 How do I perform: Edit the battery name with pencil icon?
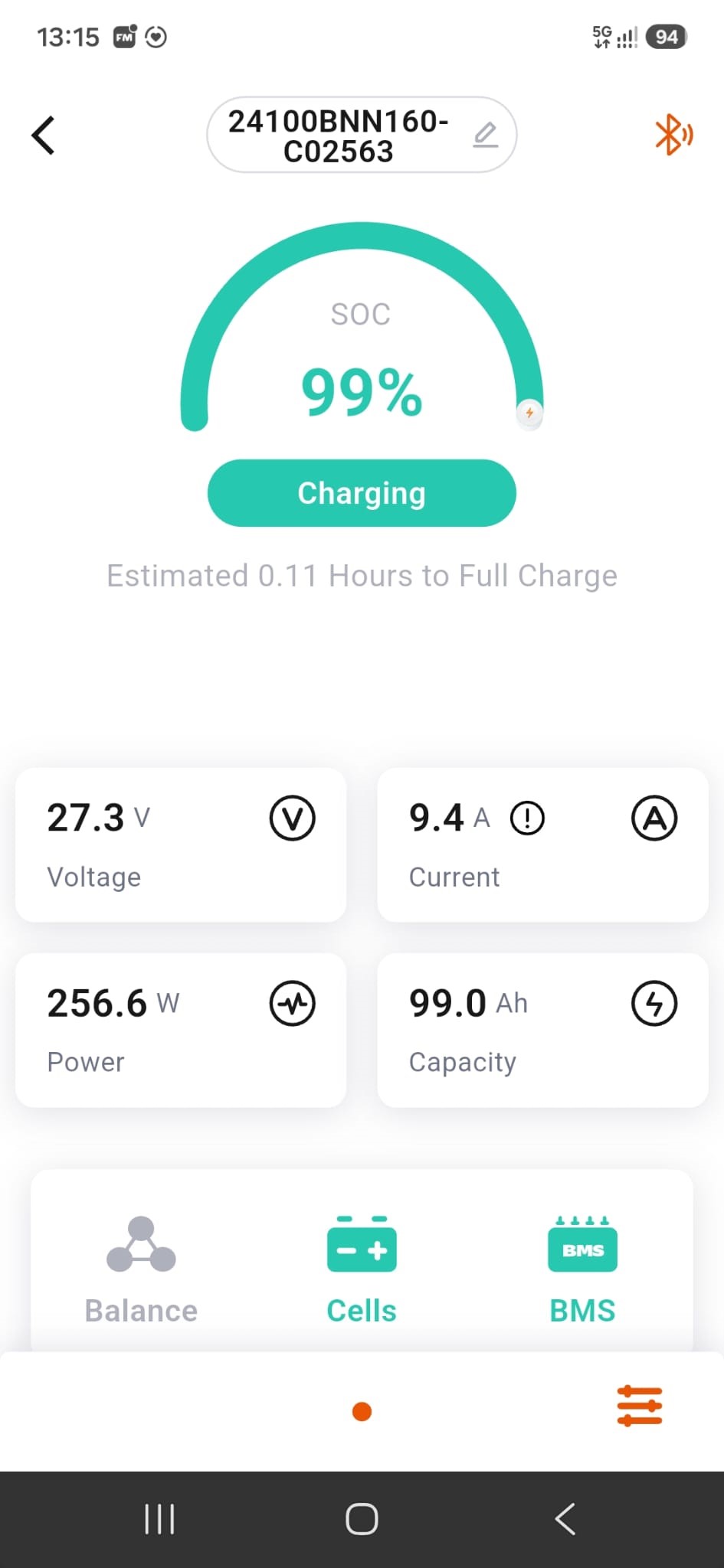(x=485, y=135)
